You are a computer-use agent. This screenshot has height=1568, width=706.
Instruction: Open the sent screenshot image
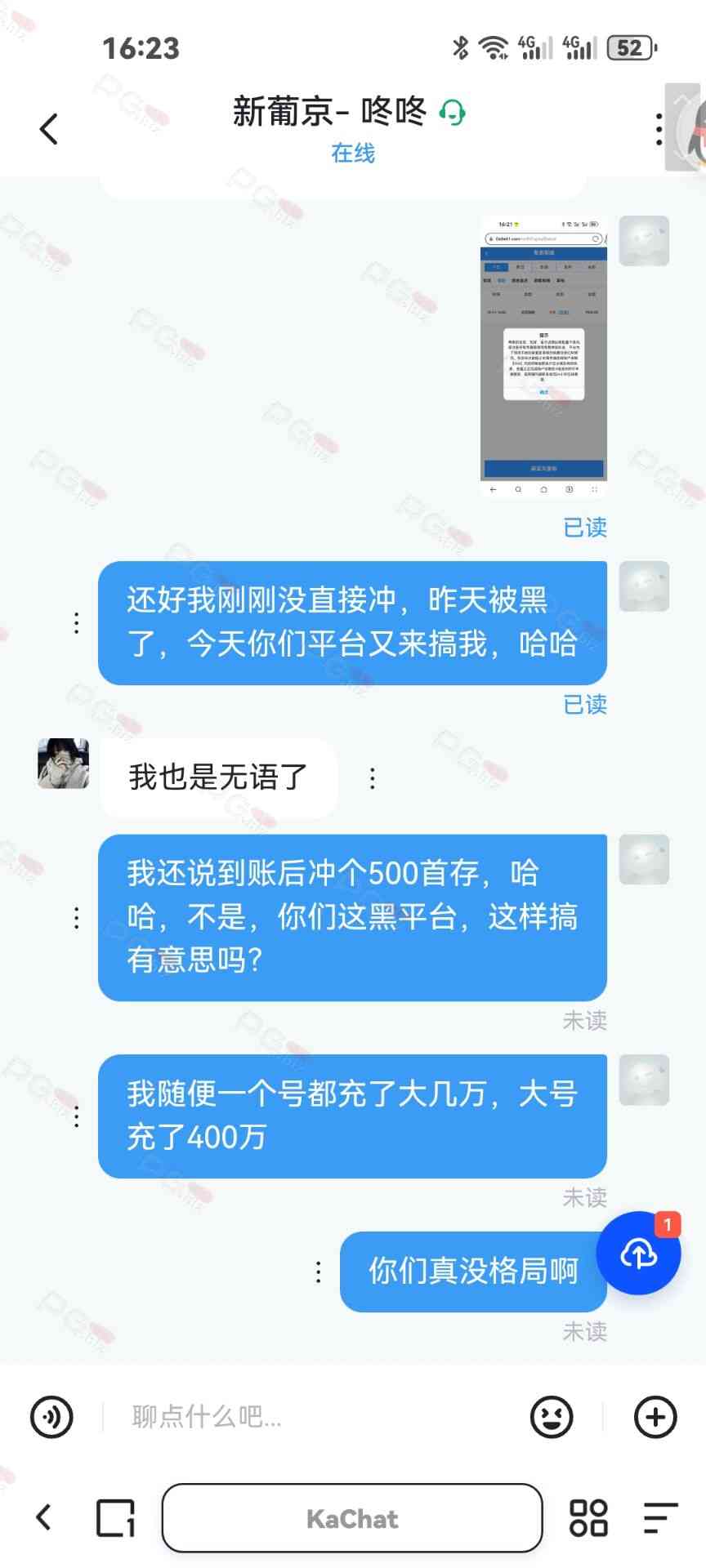pyautogui.click(x=543, y=357)
